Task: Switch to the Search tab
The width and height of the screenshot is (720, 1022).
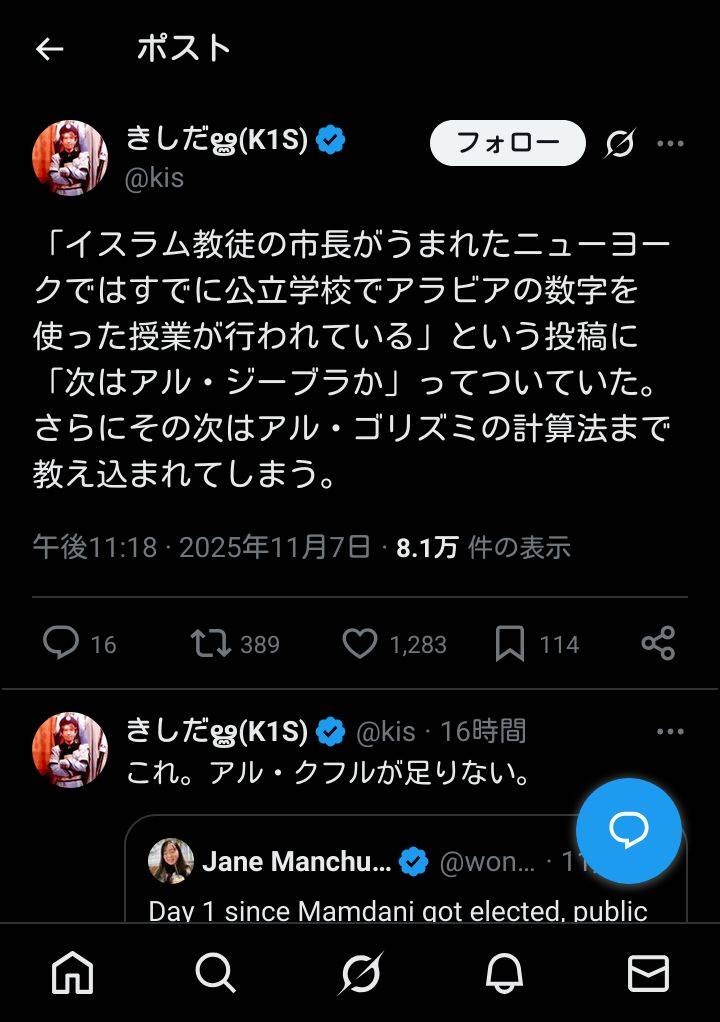Action: pos(216,972)
